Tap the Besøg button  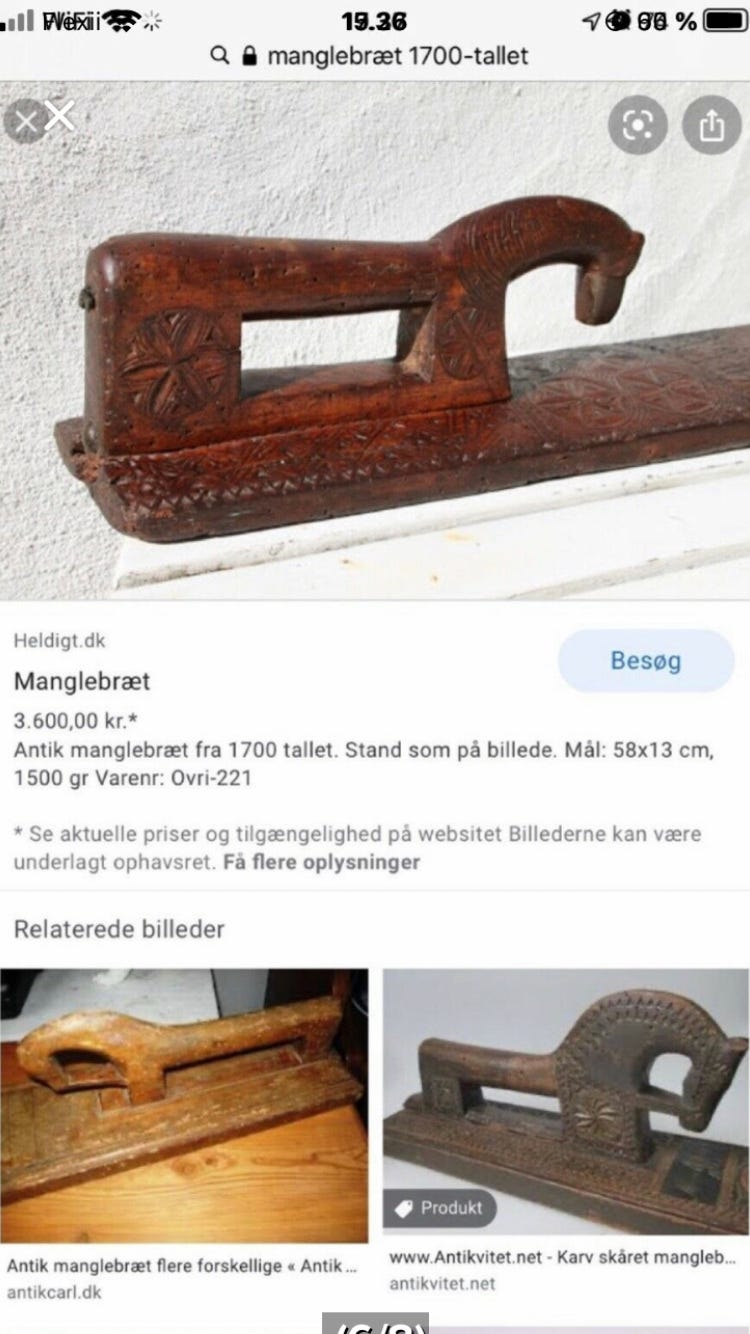645,660
